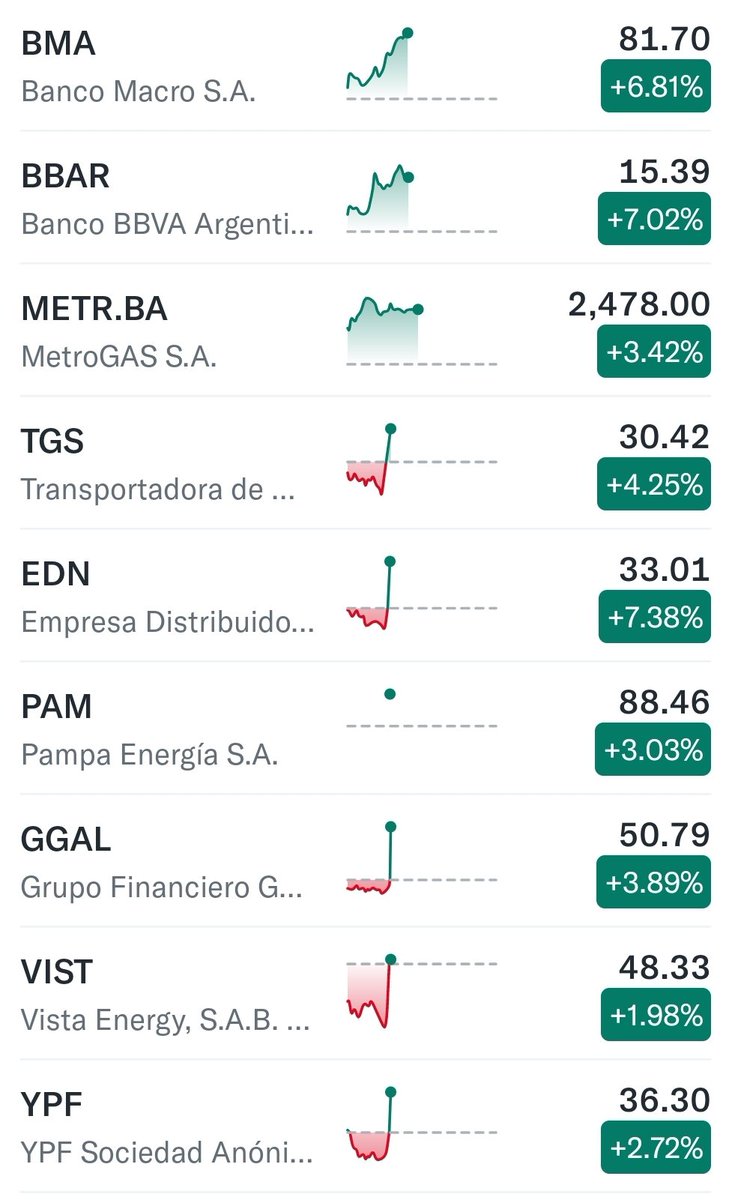This screenshot has width=729, height=1200.
Task: Tap the +6.81% change badge for BMA
Action: pos(654,87)
